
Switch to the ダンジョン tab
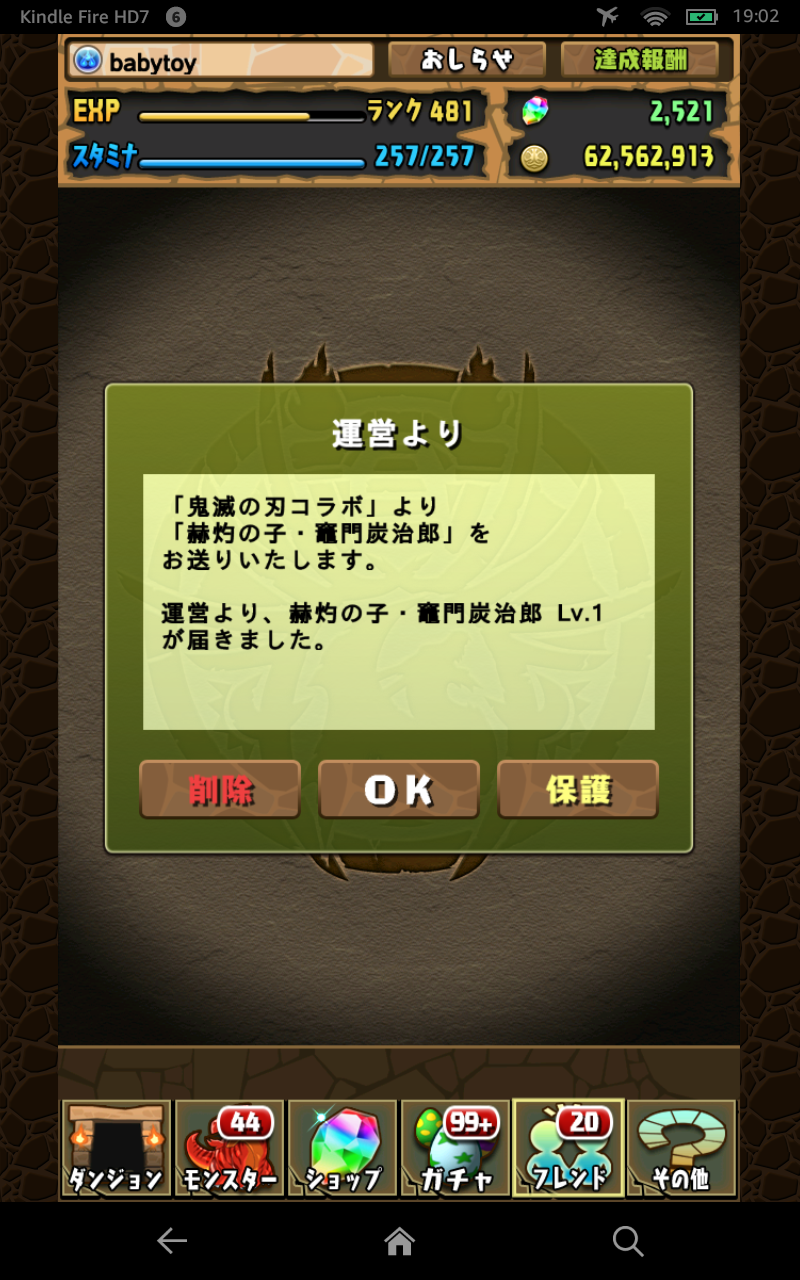(x=116, y=1148)
